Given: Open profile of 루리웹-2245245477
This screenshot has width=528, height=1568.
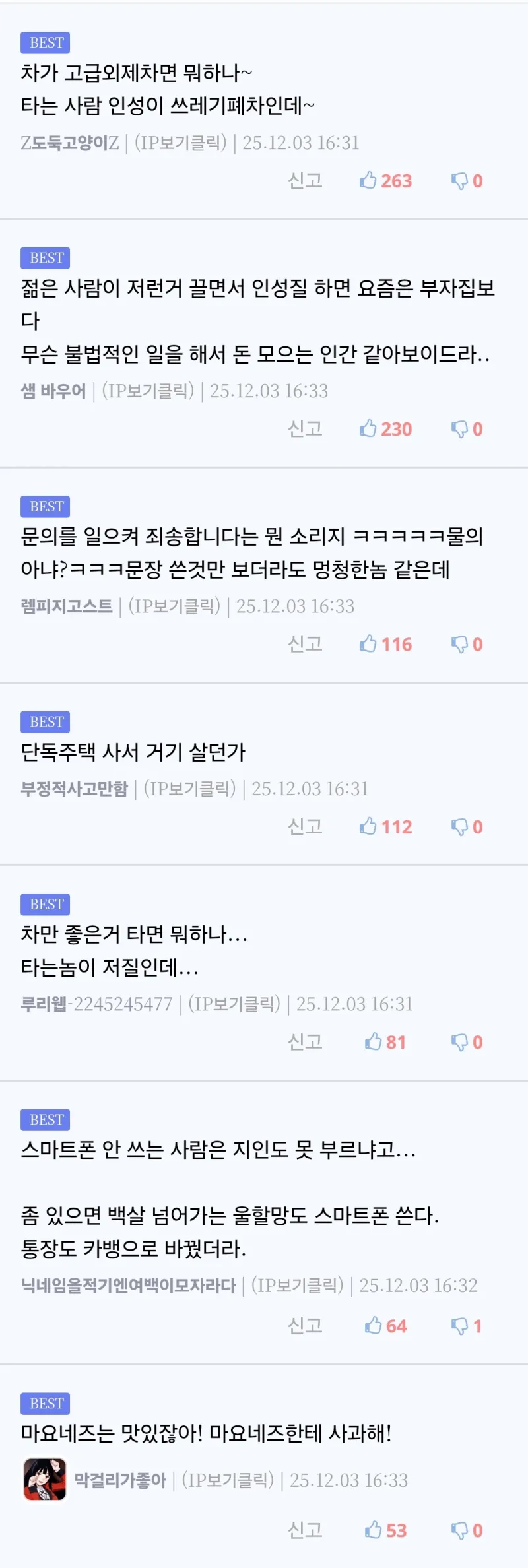Looking at the screenshot, I should [x=96, y=1004].
